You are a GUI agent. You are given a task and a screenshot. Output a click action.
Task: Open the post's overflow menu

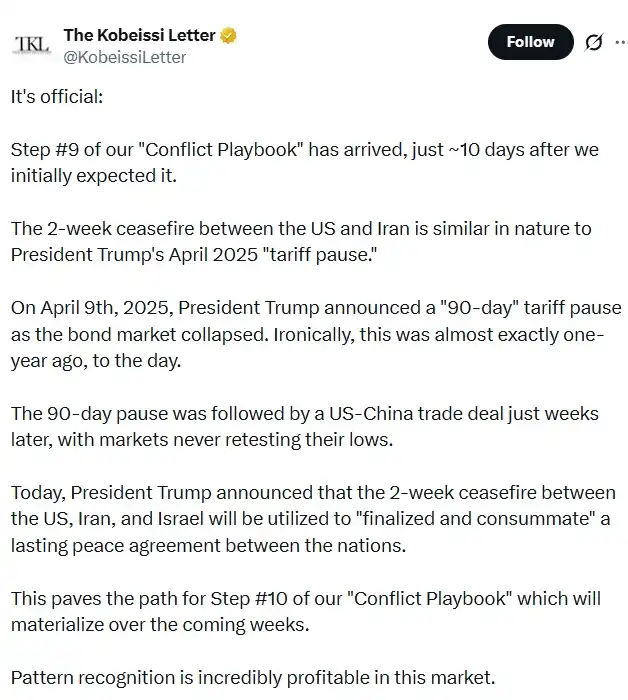620,42
